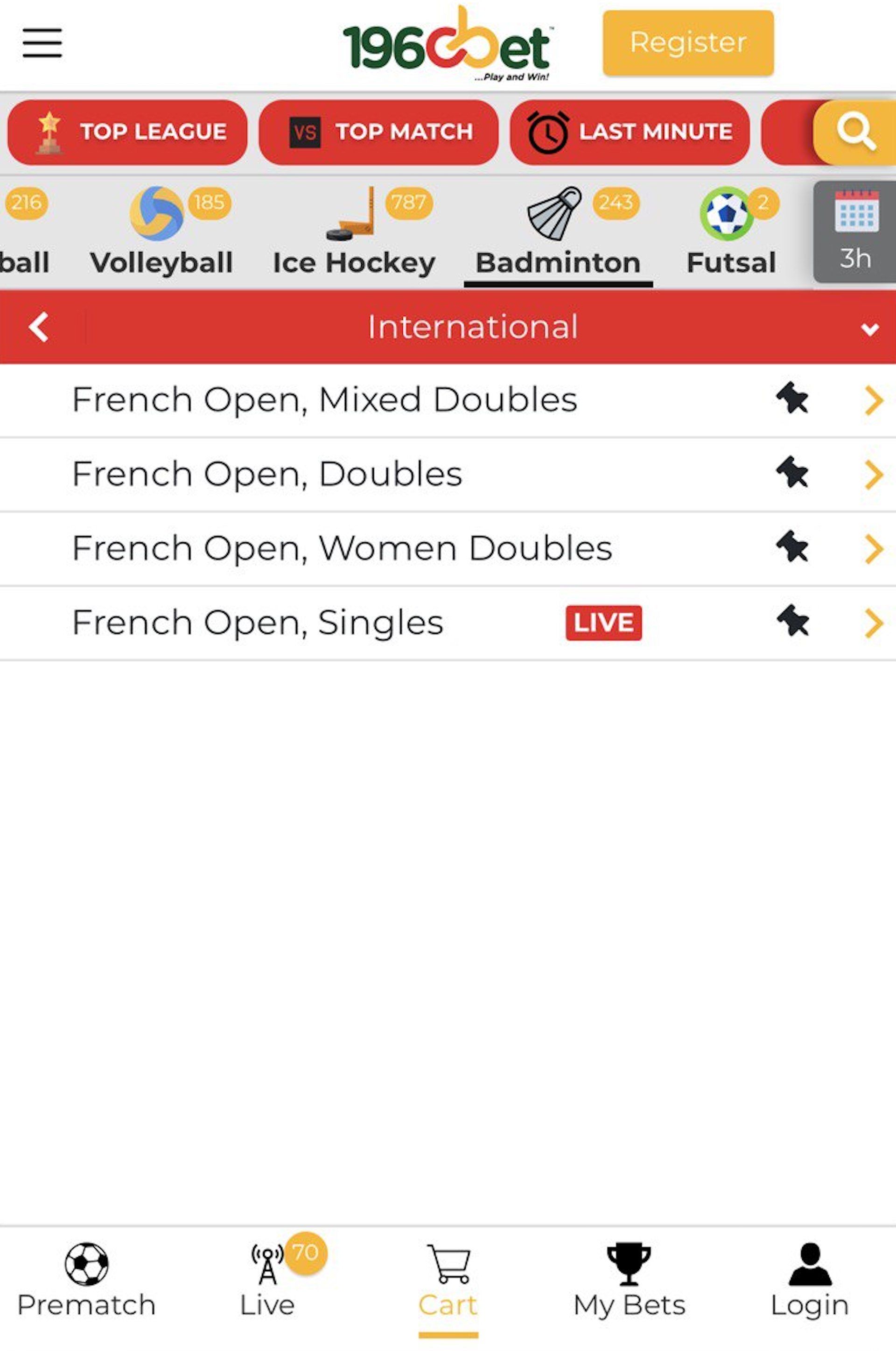
Task: Open the 3h calendar time filter
Action: [855, 232]
